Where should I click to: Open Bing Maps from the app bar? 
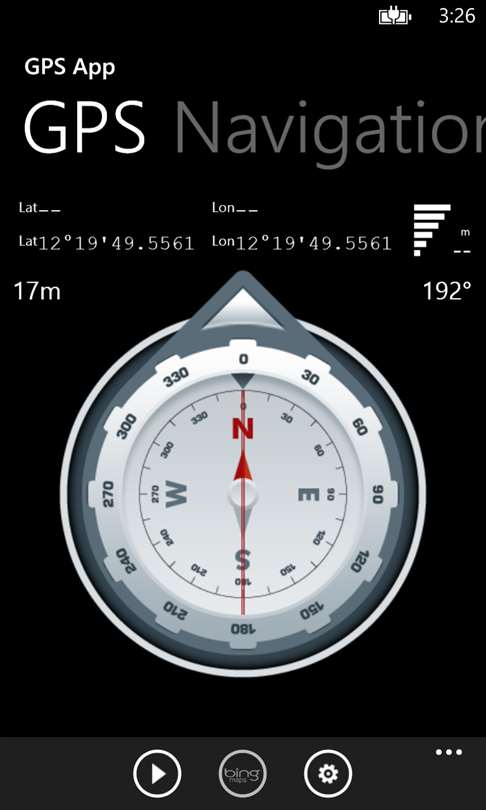click(x=243, y=773)
